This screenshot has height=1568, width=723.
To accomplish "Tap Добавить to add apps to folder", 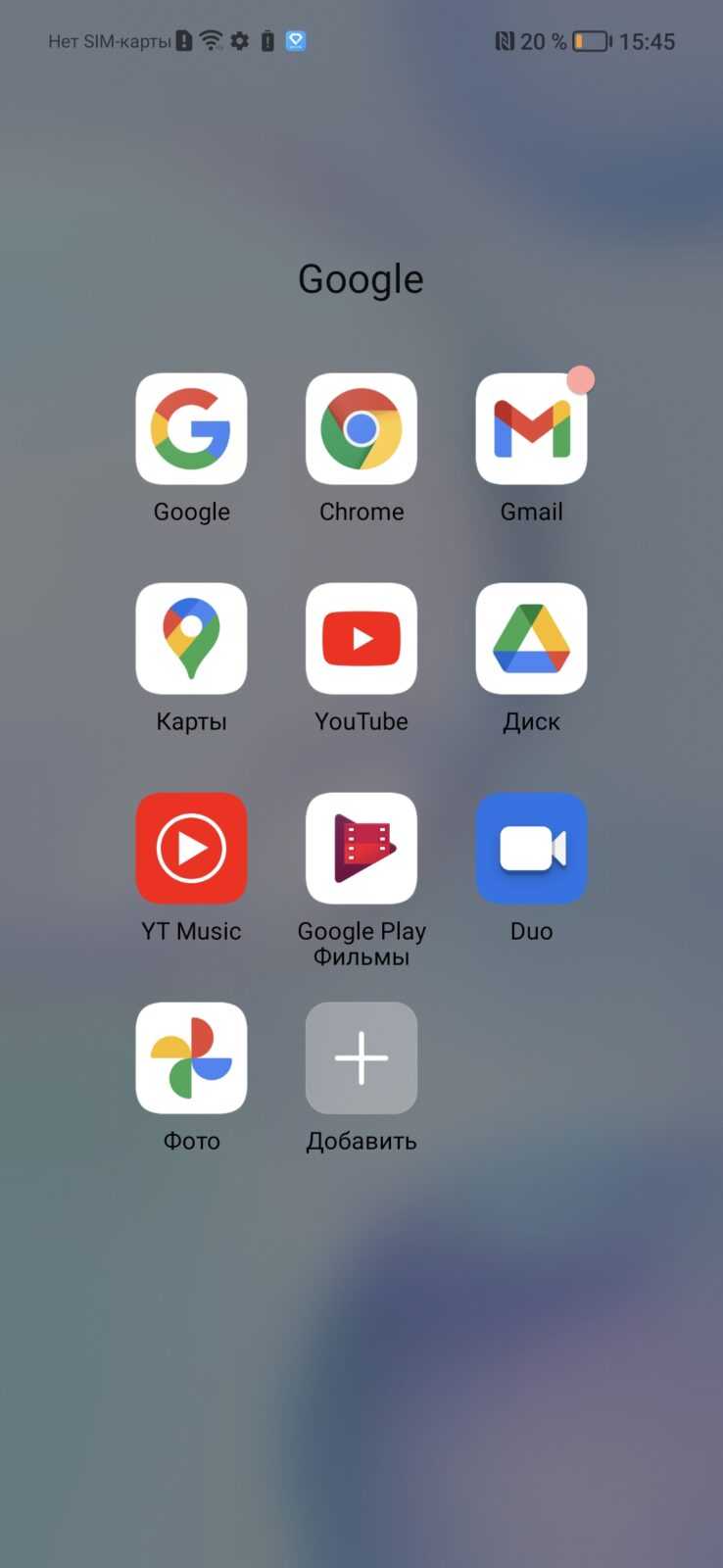I will coord(361,1058).
